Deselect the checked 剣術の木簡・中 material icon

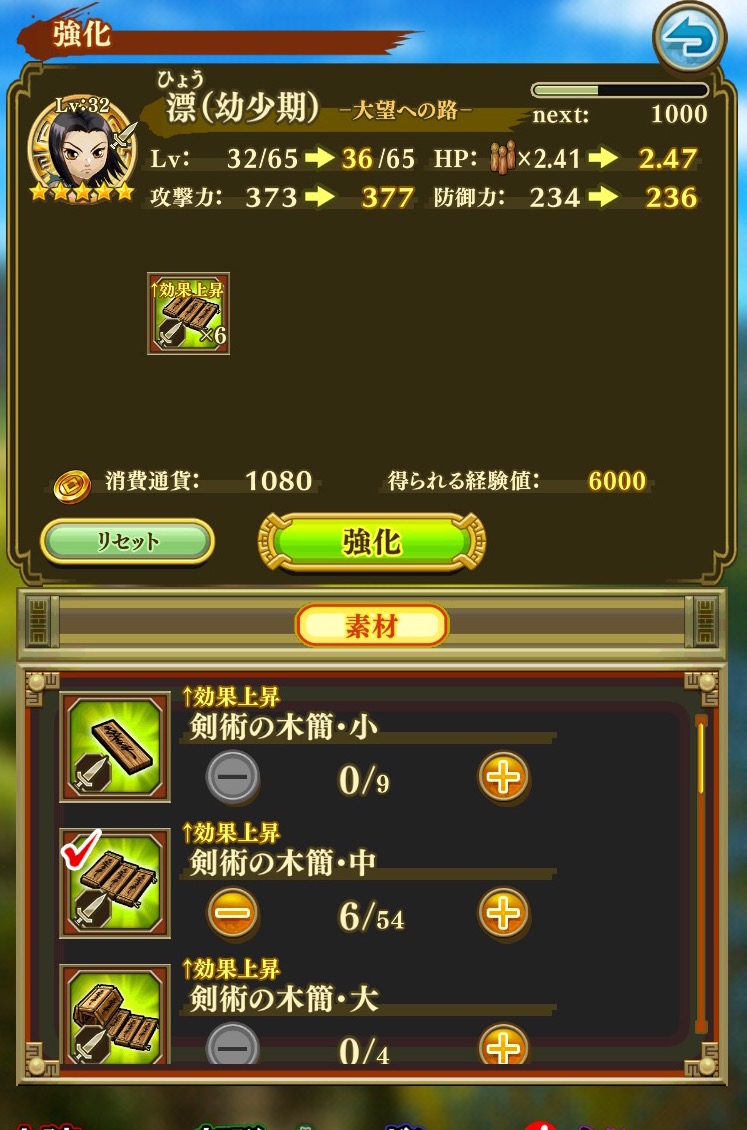point(115,883)
